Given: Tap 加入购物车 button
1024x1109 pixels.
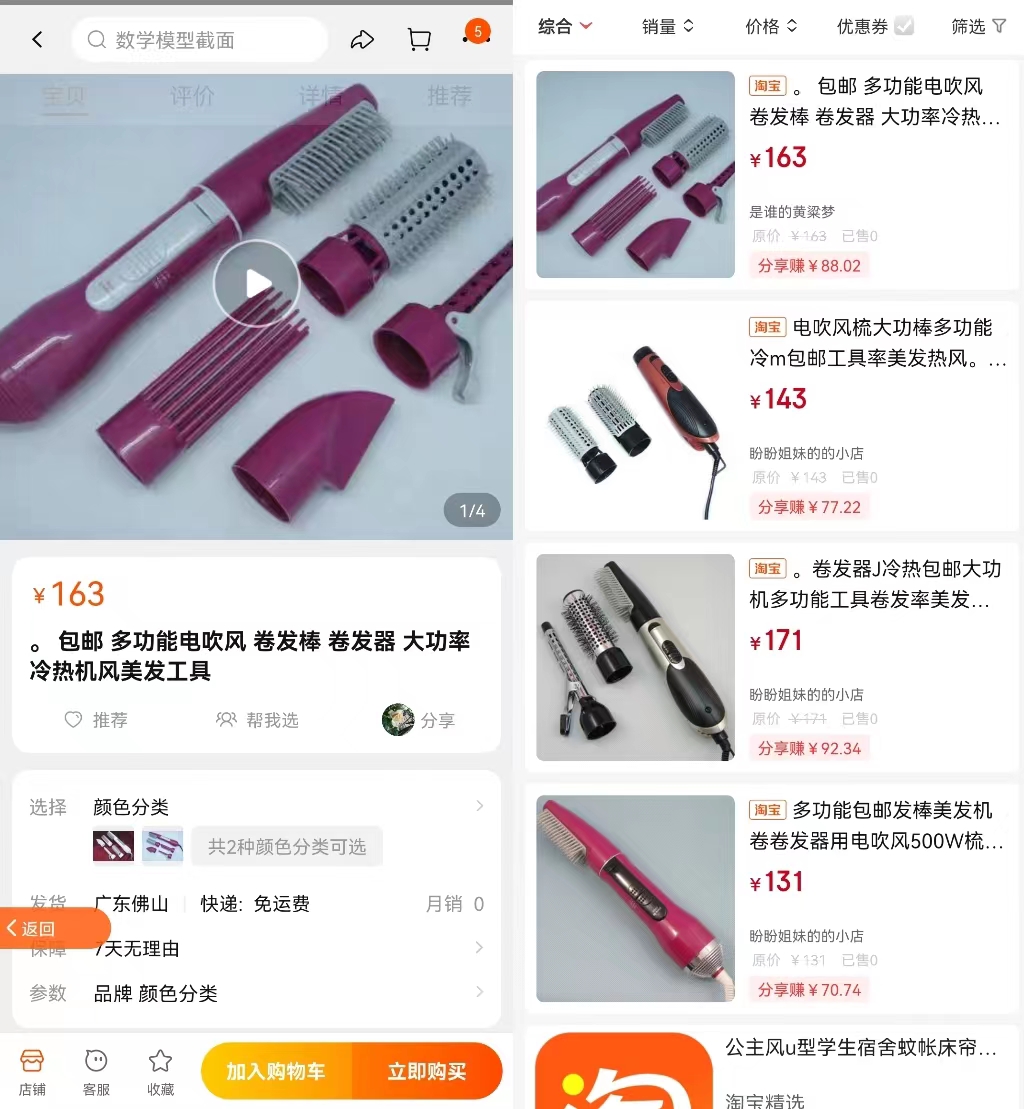Looking at the screenshot, I should click(276, 1072).
